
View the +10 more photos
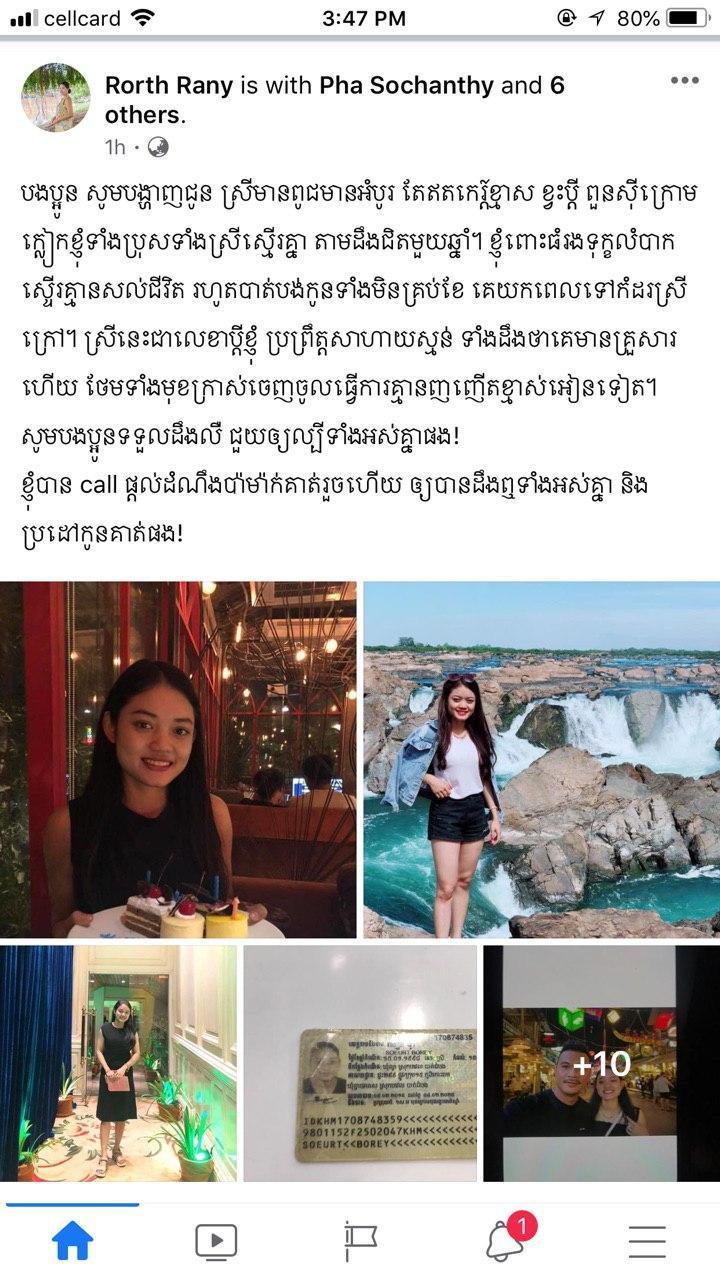(x=601, y=1063)
